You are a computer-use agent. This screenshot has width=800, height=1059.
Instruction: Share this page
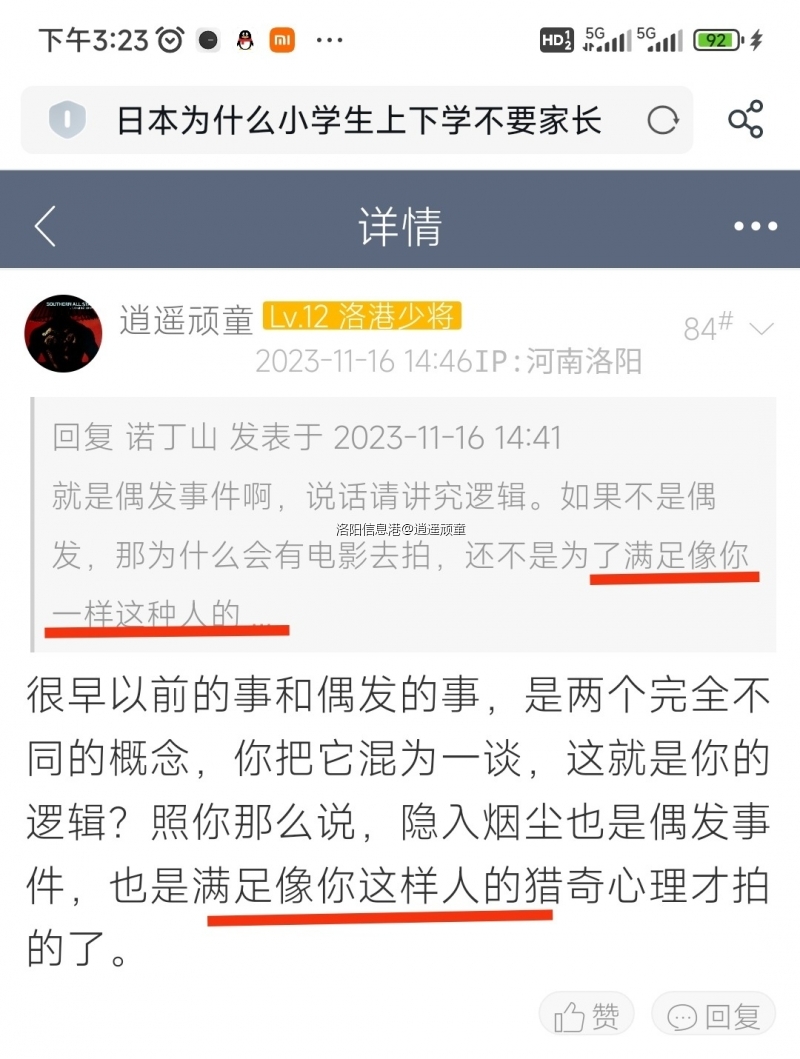pyautogui.click(x=745, y=120)
